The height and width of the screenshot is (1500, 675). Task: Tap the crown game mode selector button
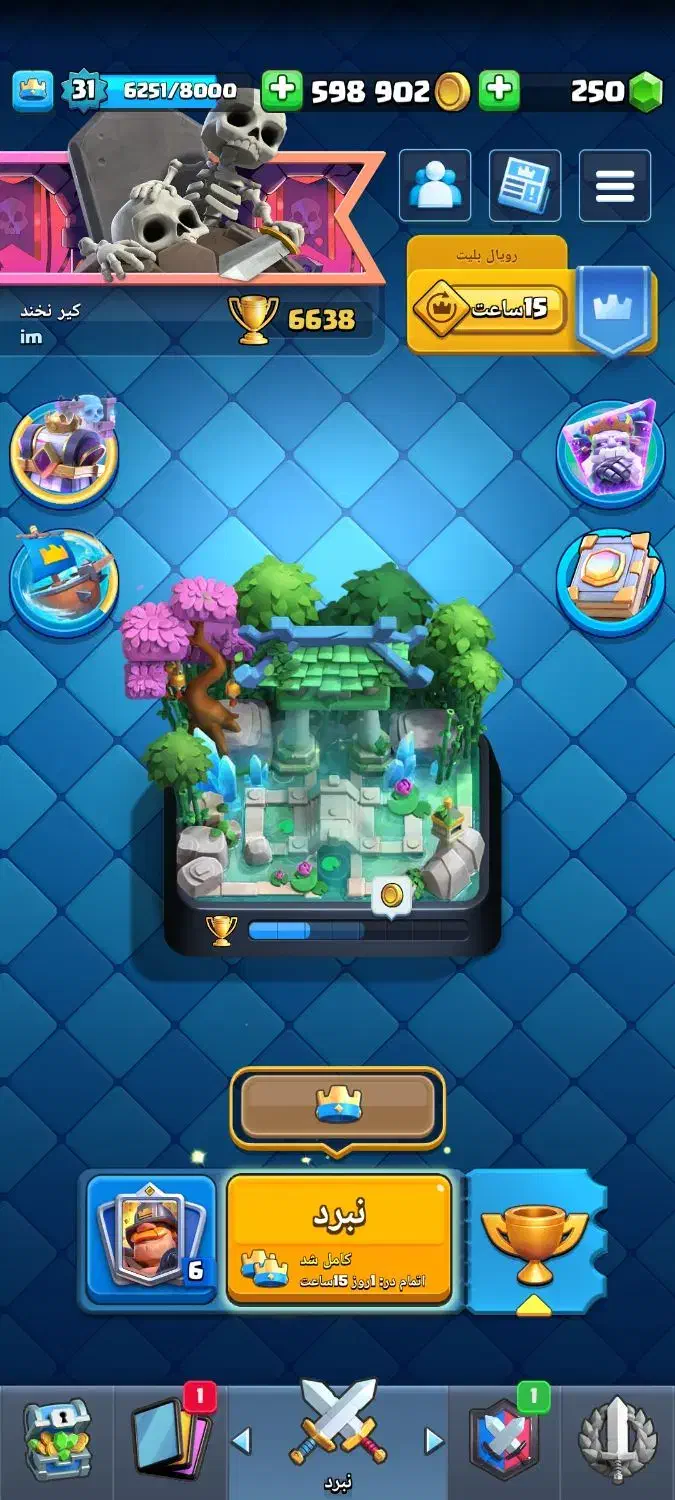coord(337,1108)
